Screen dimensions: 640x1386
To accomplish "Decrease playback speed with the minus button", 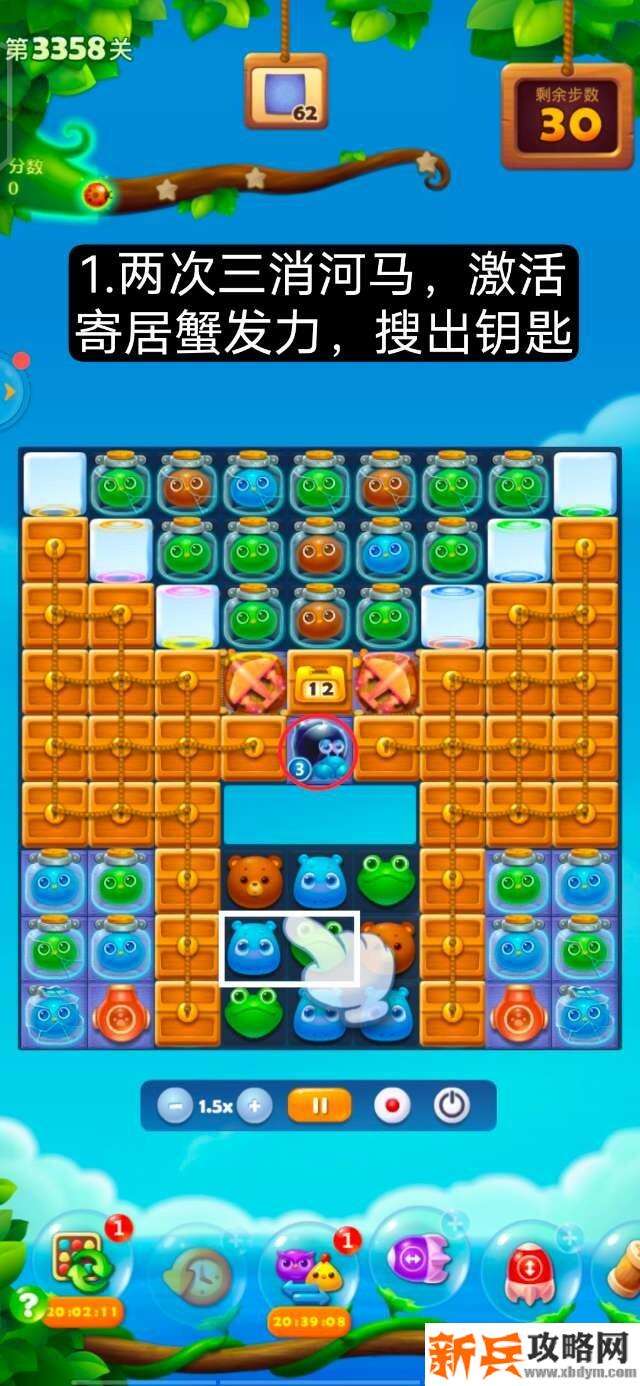I will point(176,1106).
